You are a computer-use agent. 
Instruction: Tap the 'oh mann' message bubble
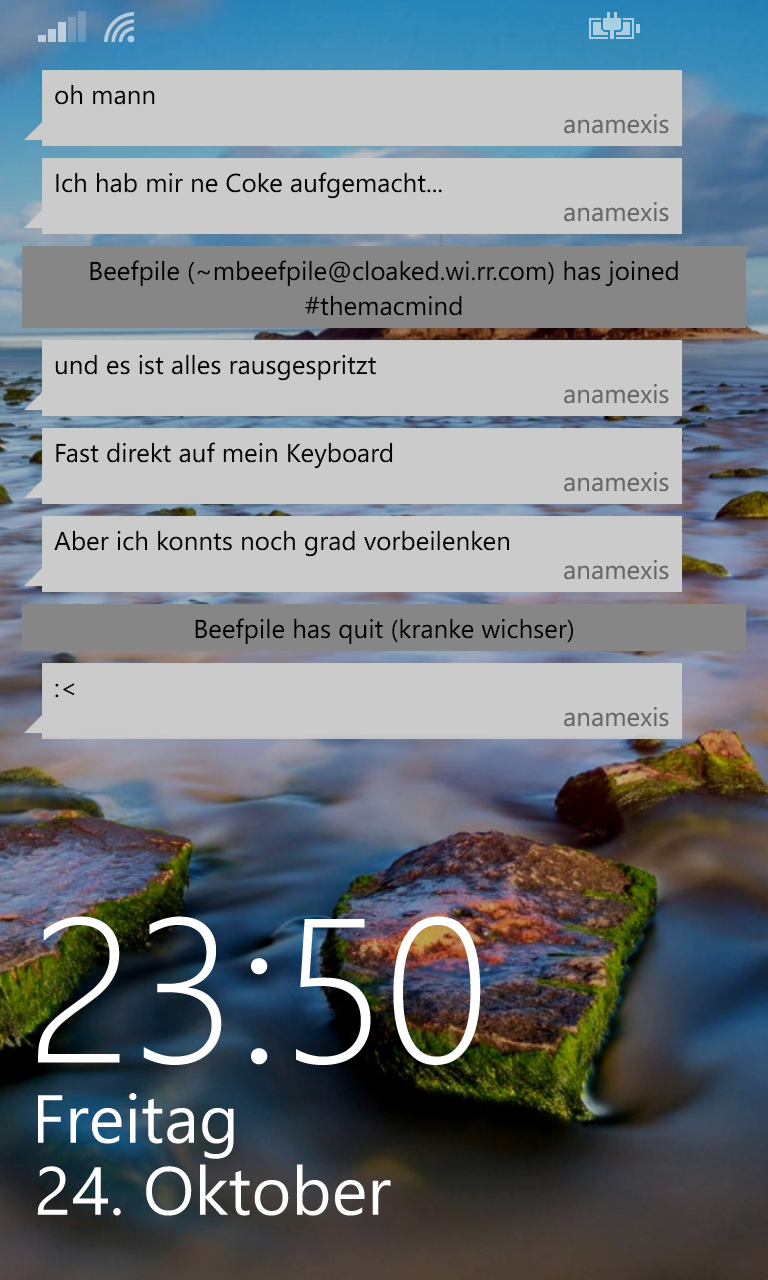362,108
